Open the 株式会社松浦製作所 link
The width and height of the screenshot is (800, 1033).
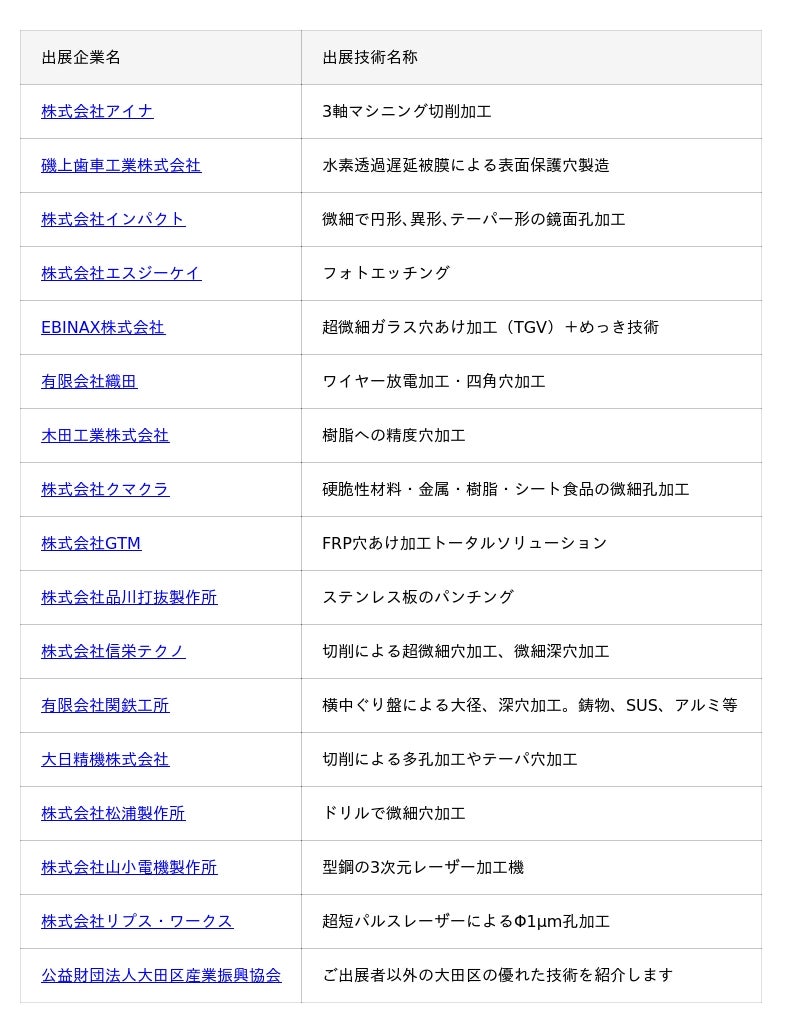point(113,814)
